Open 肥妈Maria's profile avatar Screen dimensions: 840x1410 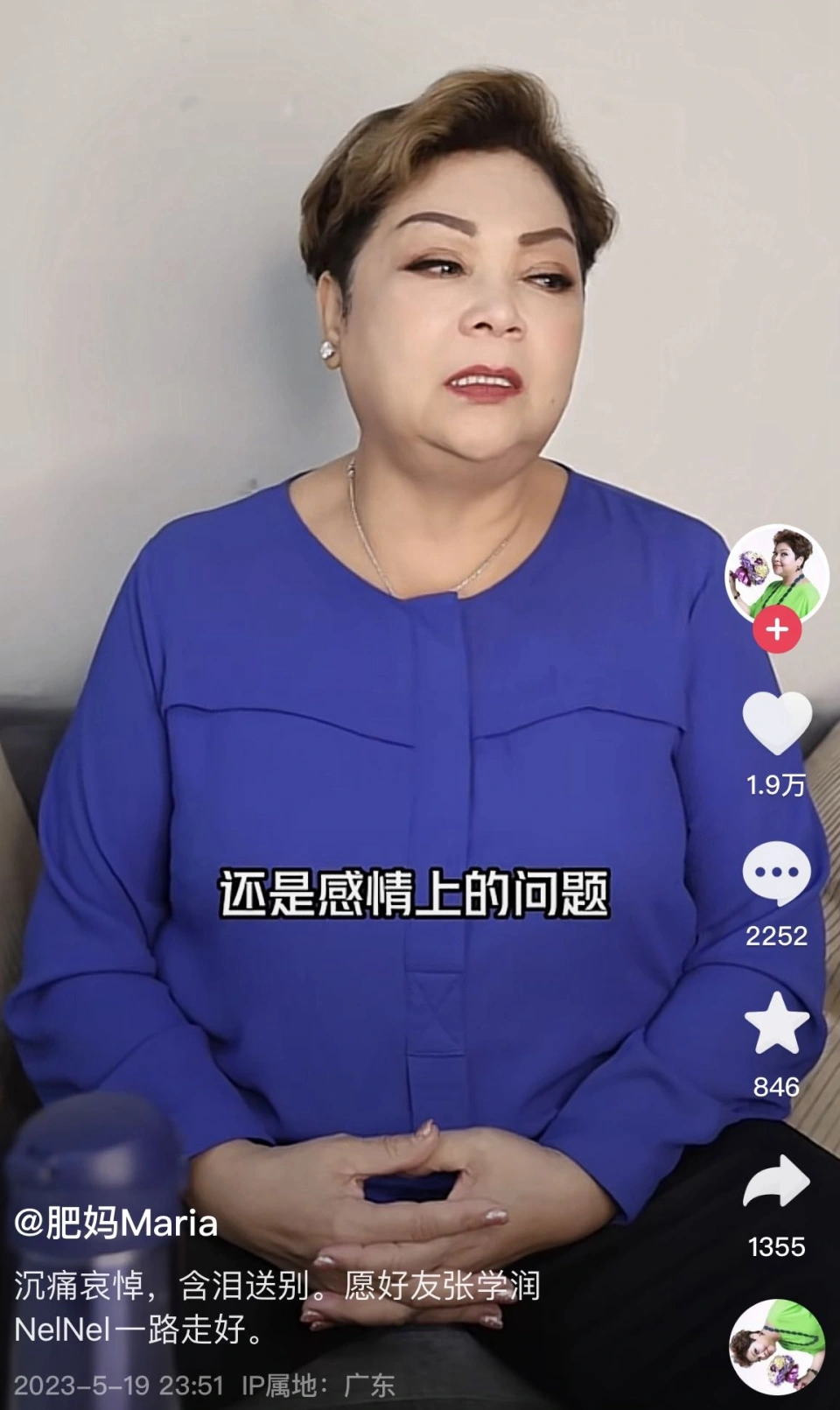pyautogui.click(x=776, y=574)
